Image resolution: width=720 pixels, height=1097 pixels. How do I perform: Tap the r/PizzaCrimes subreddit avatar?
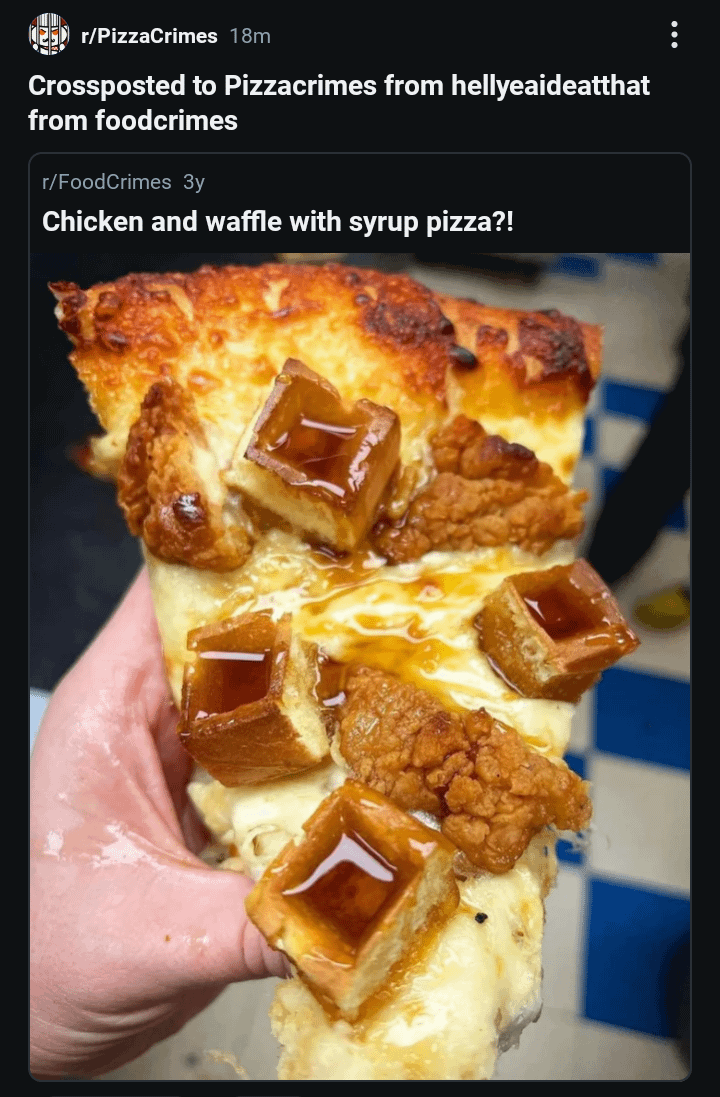pos(49,35)
